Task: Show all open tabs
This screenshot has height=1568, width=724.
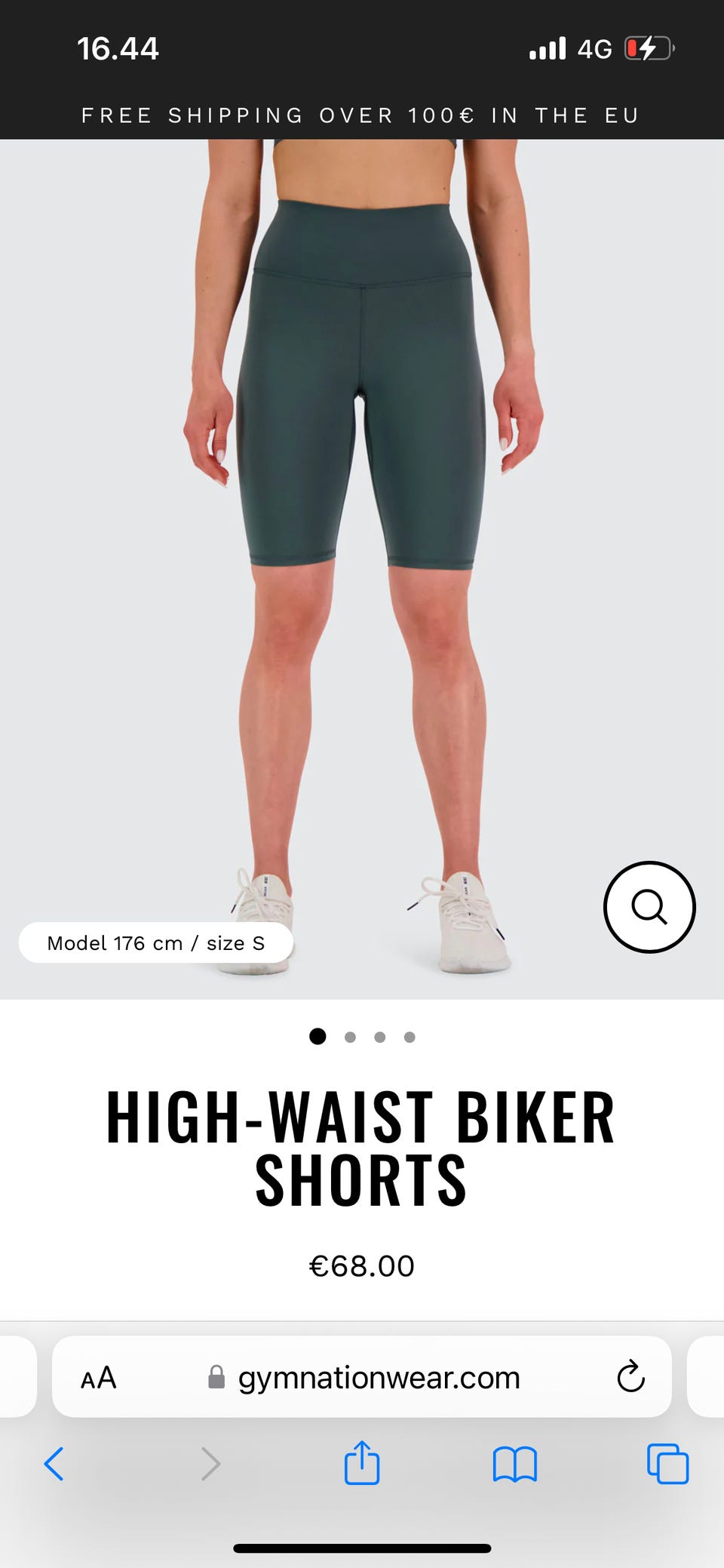Action: pyautogui.click(x=667, y=1464)
